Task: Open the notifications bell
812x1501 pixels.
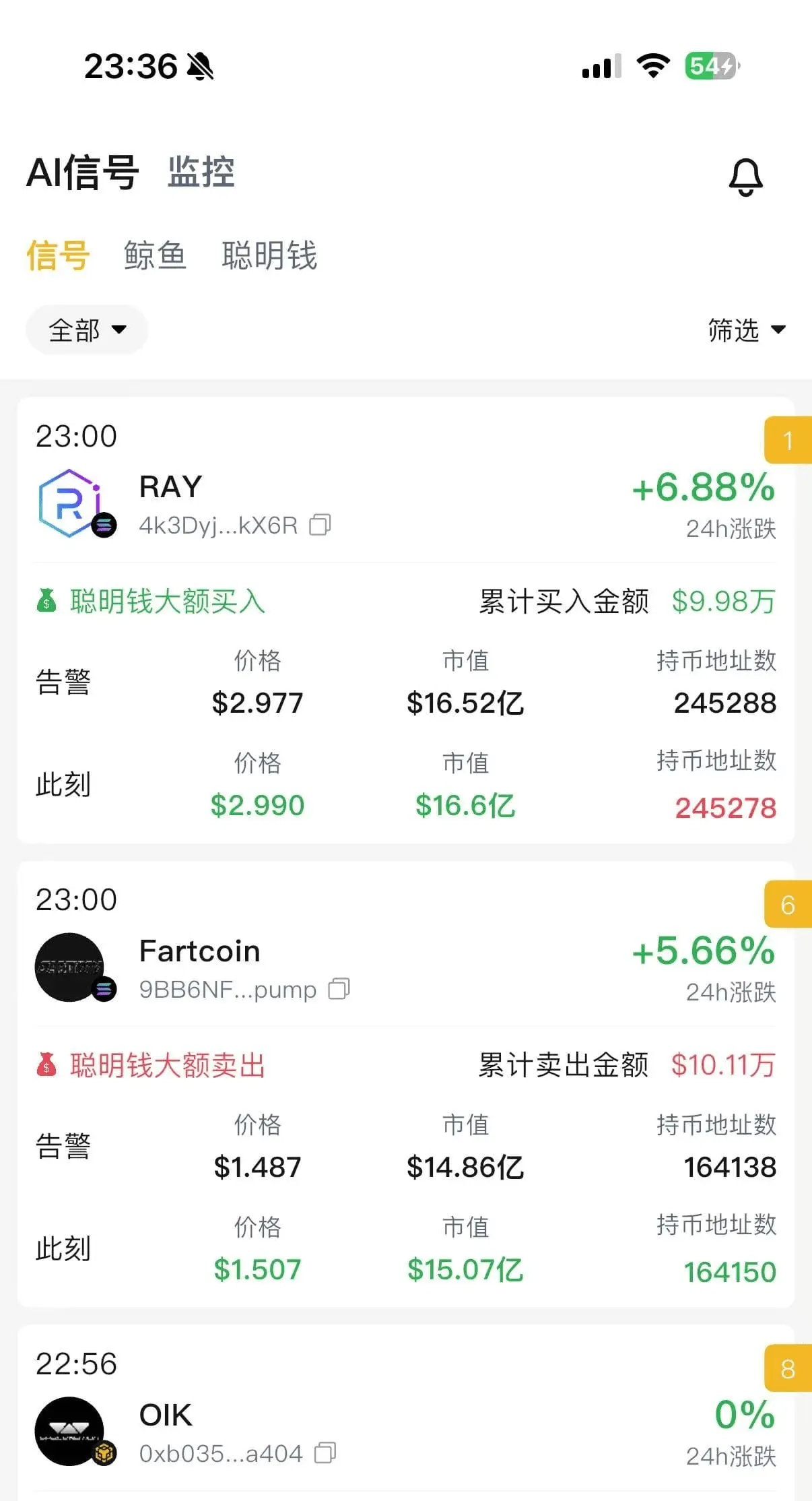Action: coord(745,177)
